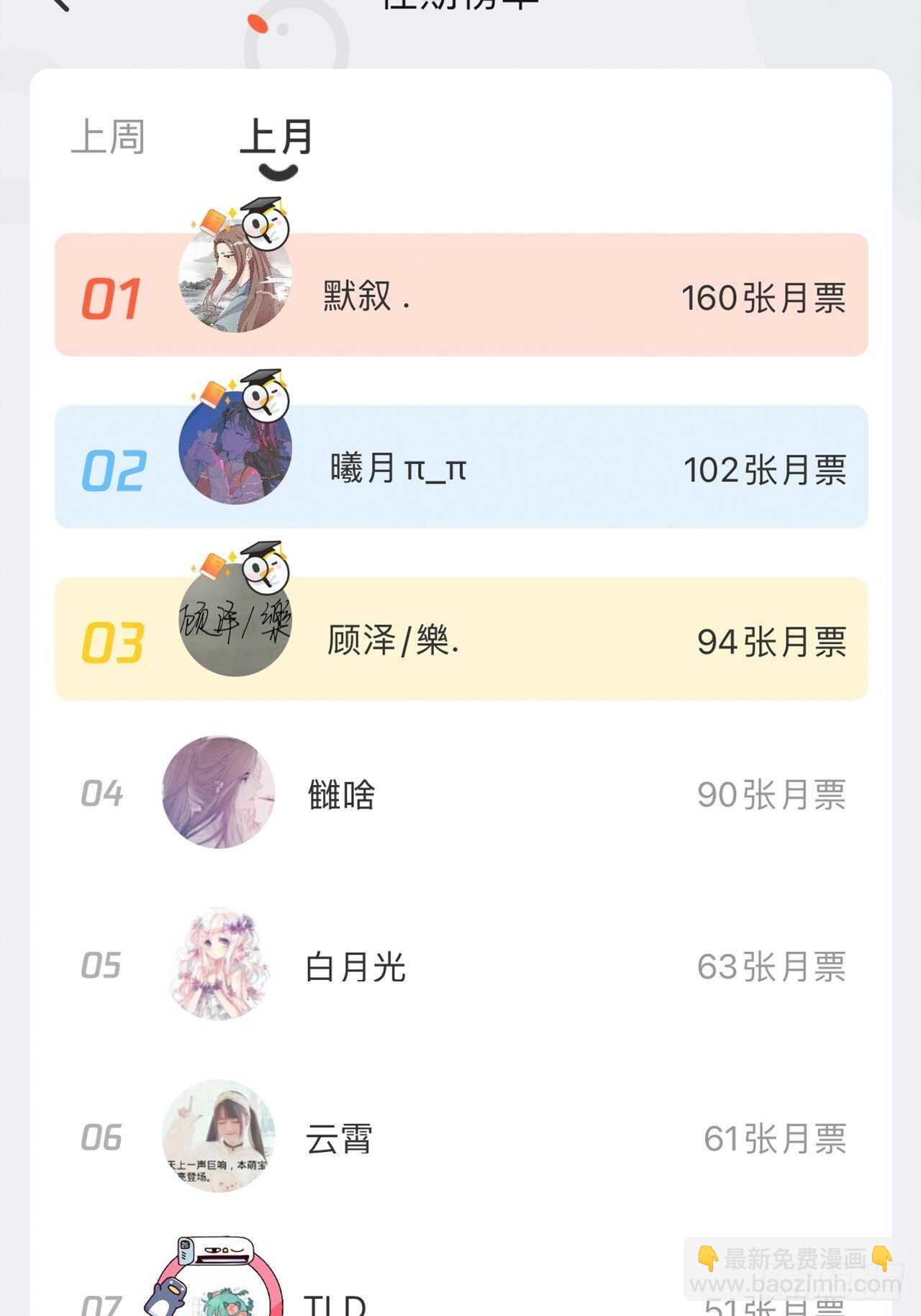Open second-ranked user 曦月π_π
The width and height of the screenshot is (921, 1316).
pyautogui.click(x=460, y=468)
